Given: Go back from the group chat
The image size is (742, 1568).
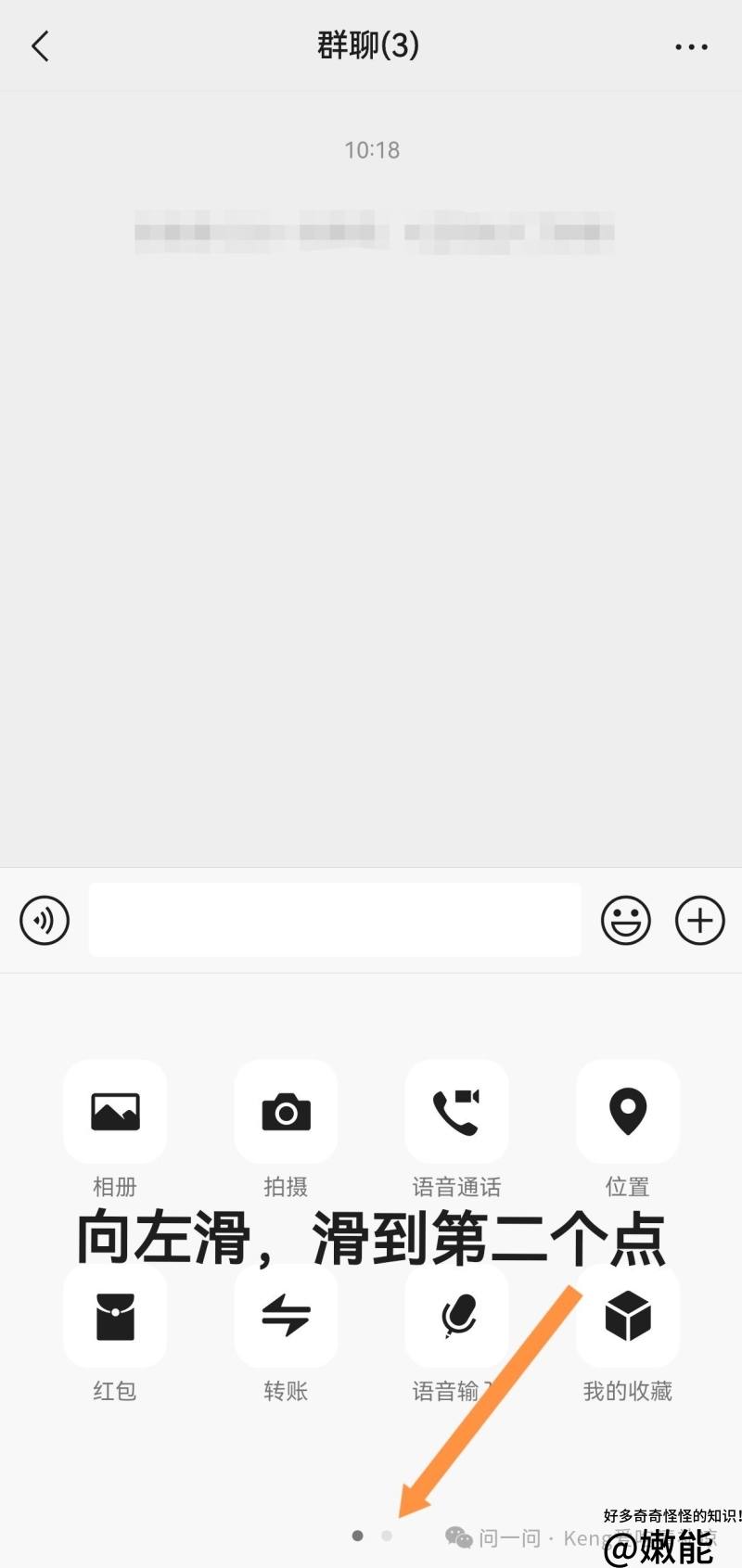Looking at the screenshot, I should pyautogui.click(x=40, y=45).
